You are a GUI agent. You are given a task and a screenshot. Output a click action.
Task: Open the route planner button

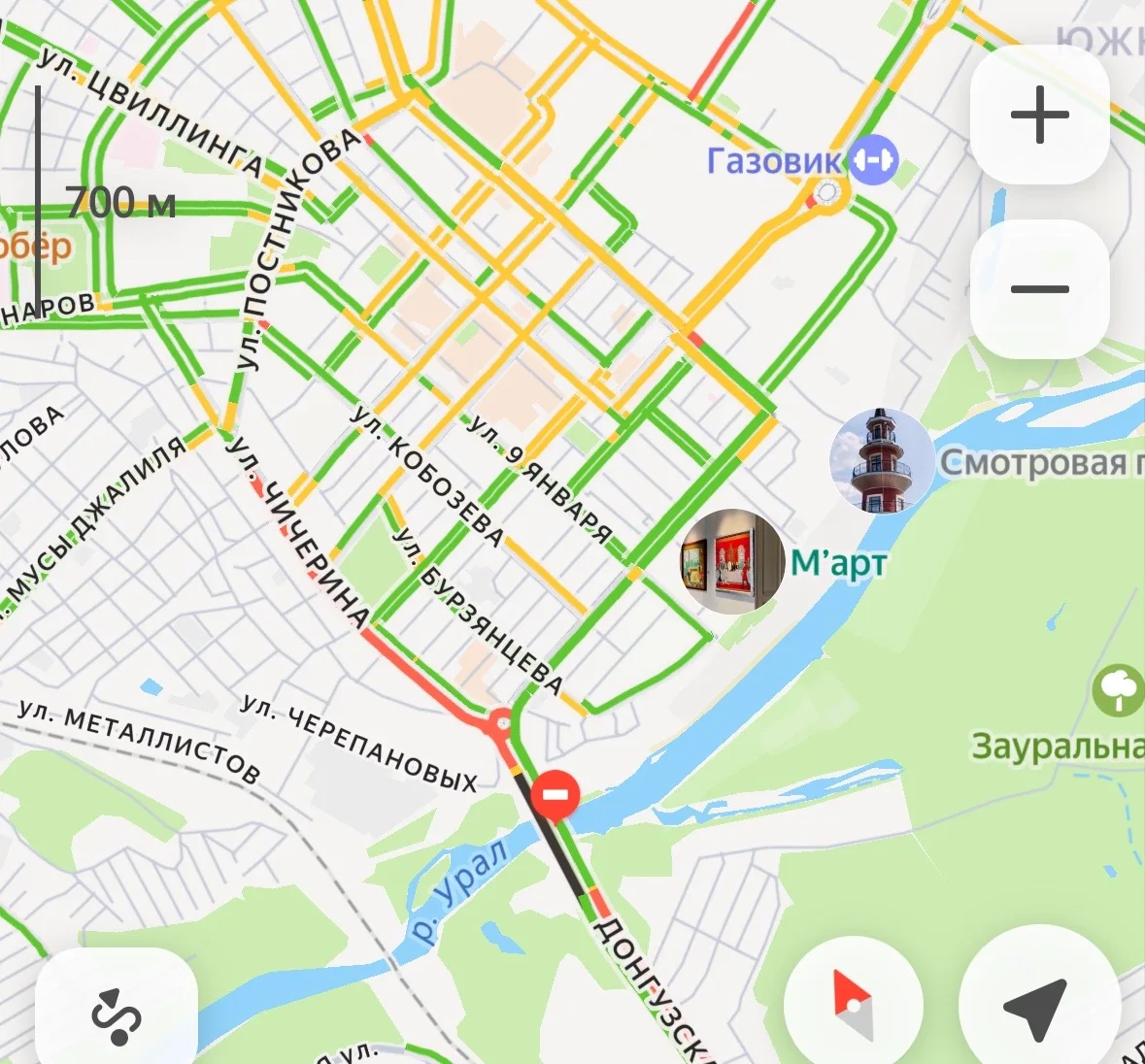(117, 1015)
